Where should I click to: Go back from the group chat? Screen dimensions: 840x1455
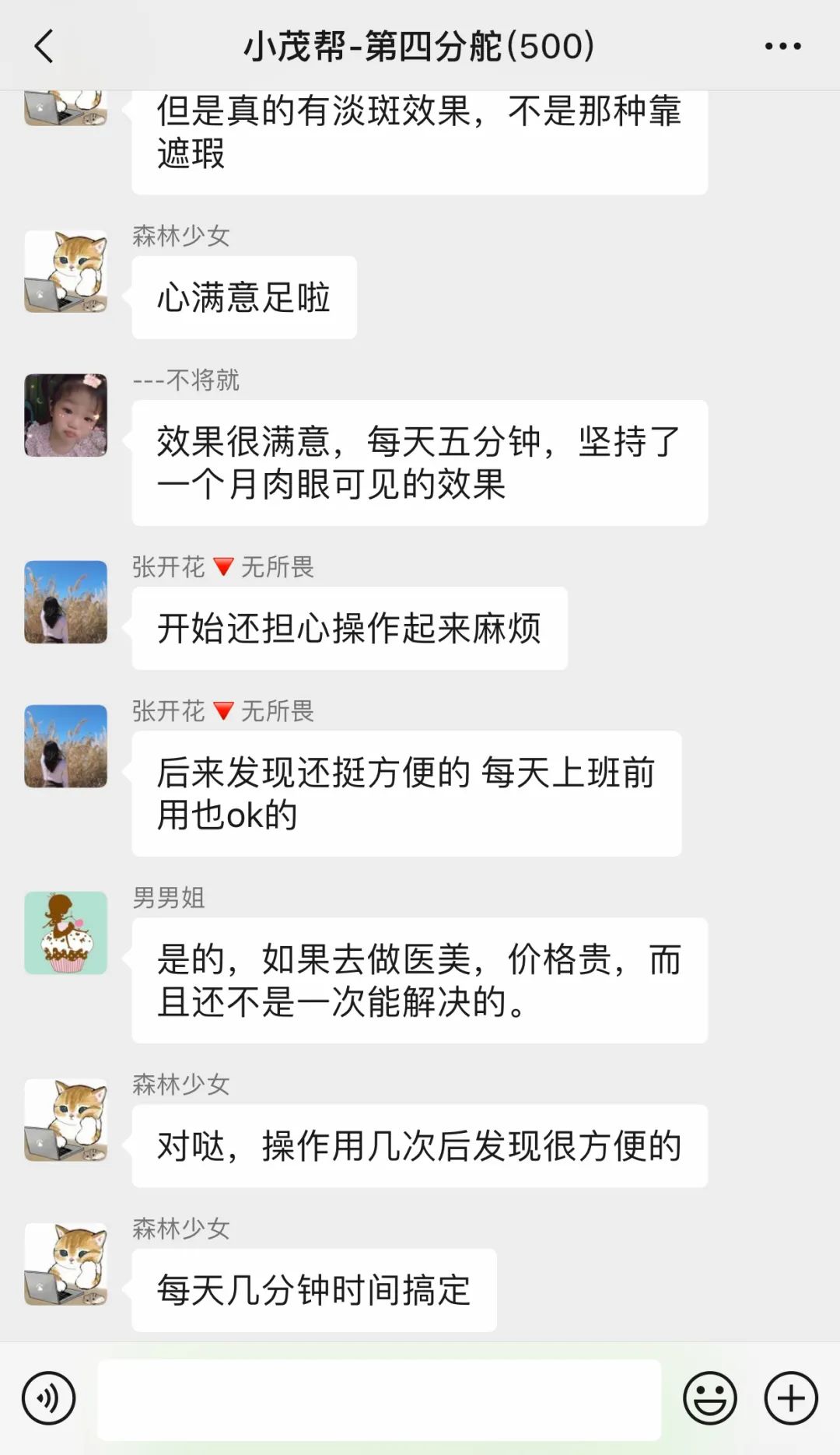45,47
